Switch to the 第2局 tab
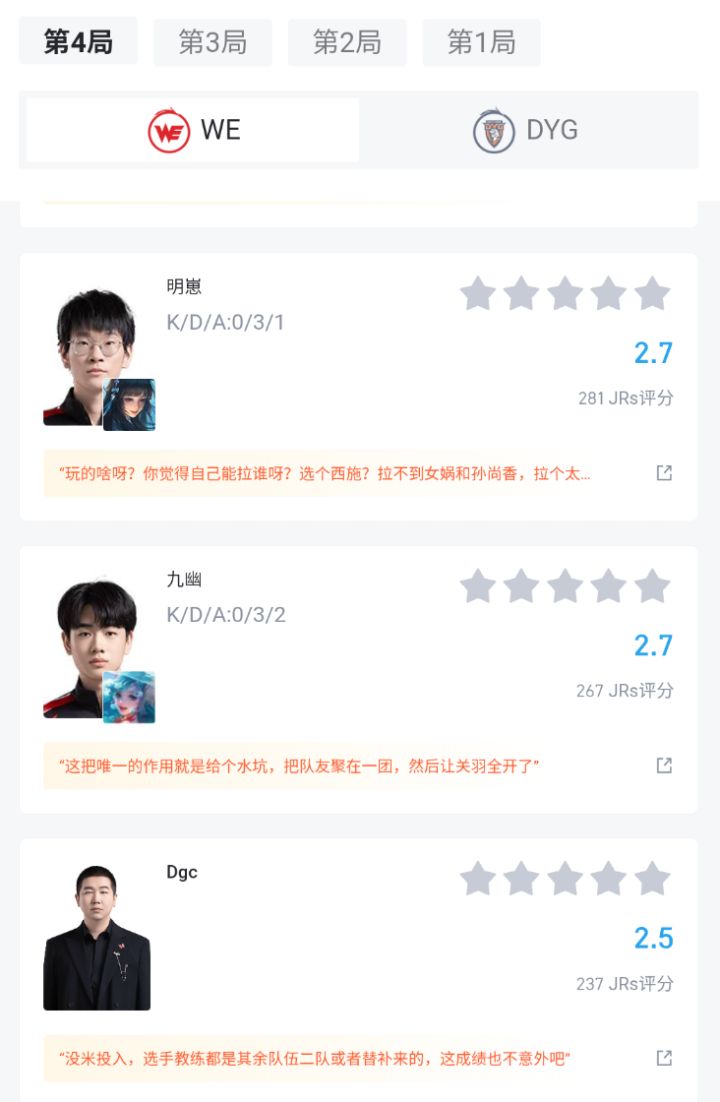The height and width of the screenshot is (1102, 720). tap(347, 42)
